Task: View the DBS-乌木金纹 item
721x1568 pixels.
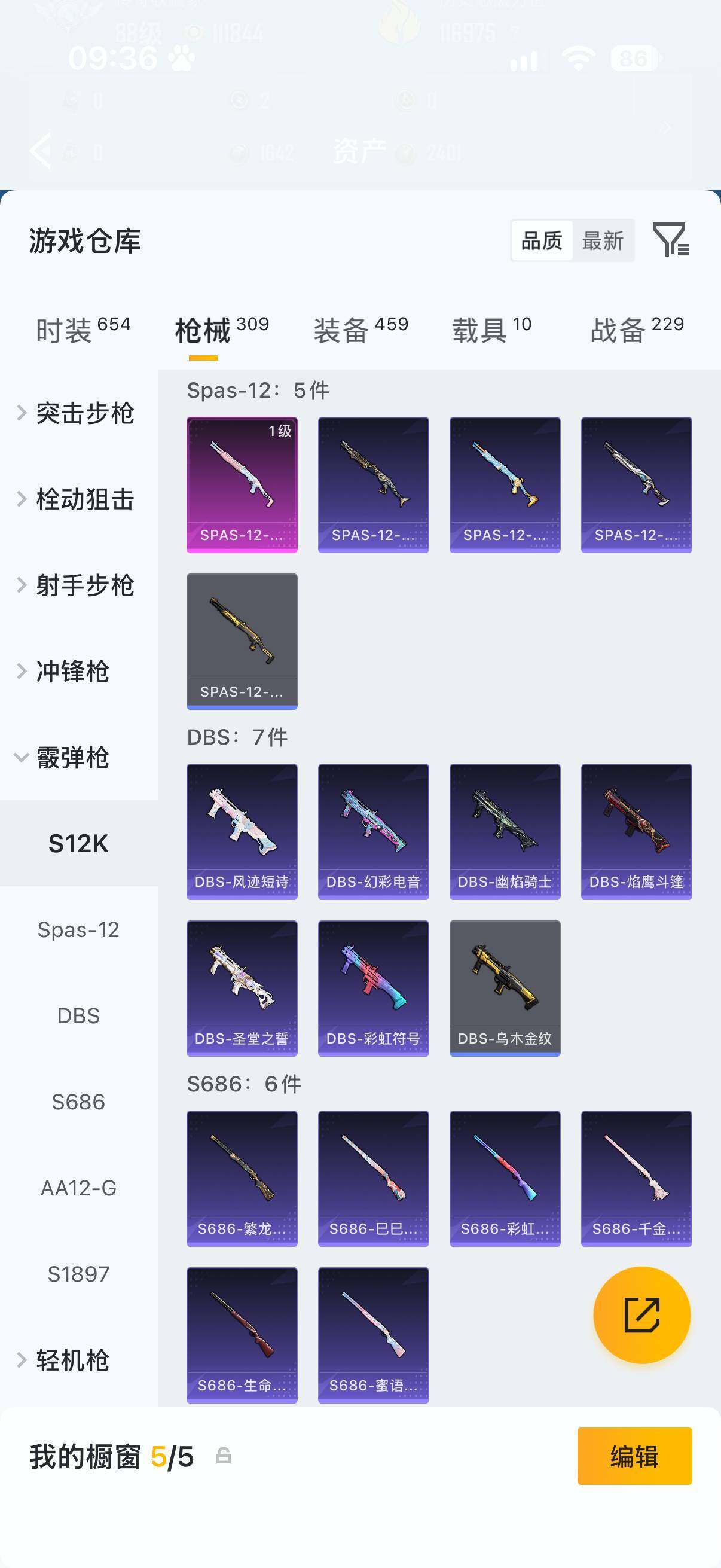Action: (505, 988)
